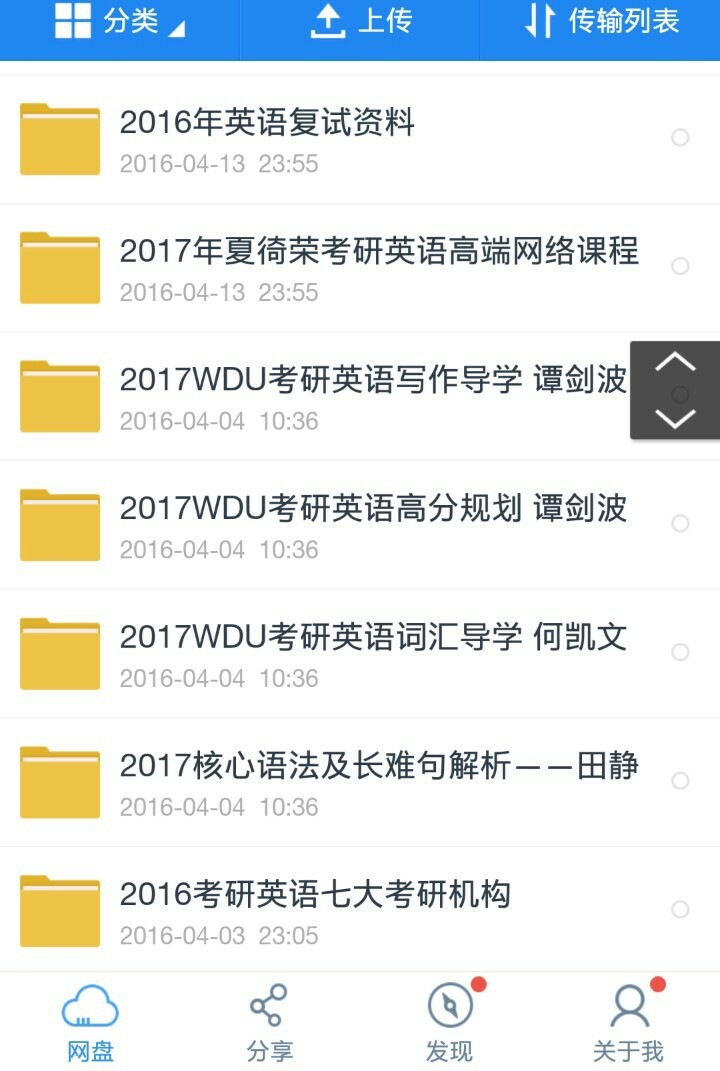Open the 2016年英语复试资料 folder icon
This screenshot has height=1071, width=720.
click(59, 136)
